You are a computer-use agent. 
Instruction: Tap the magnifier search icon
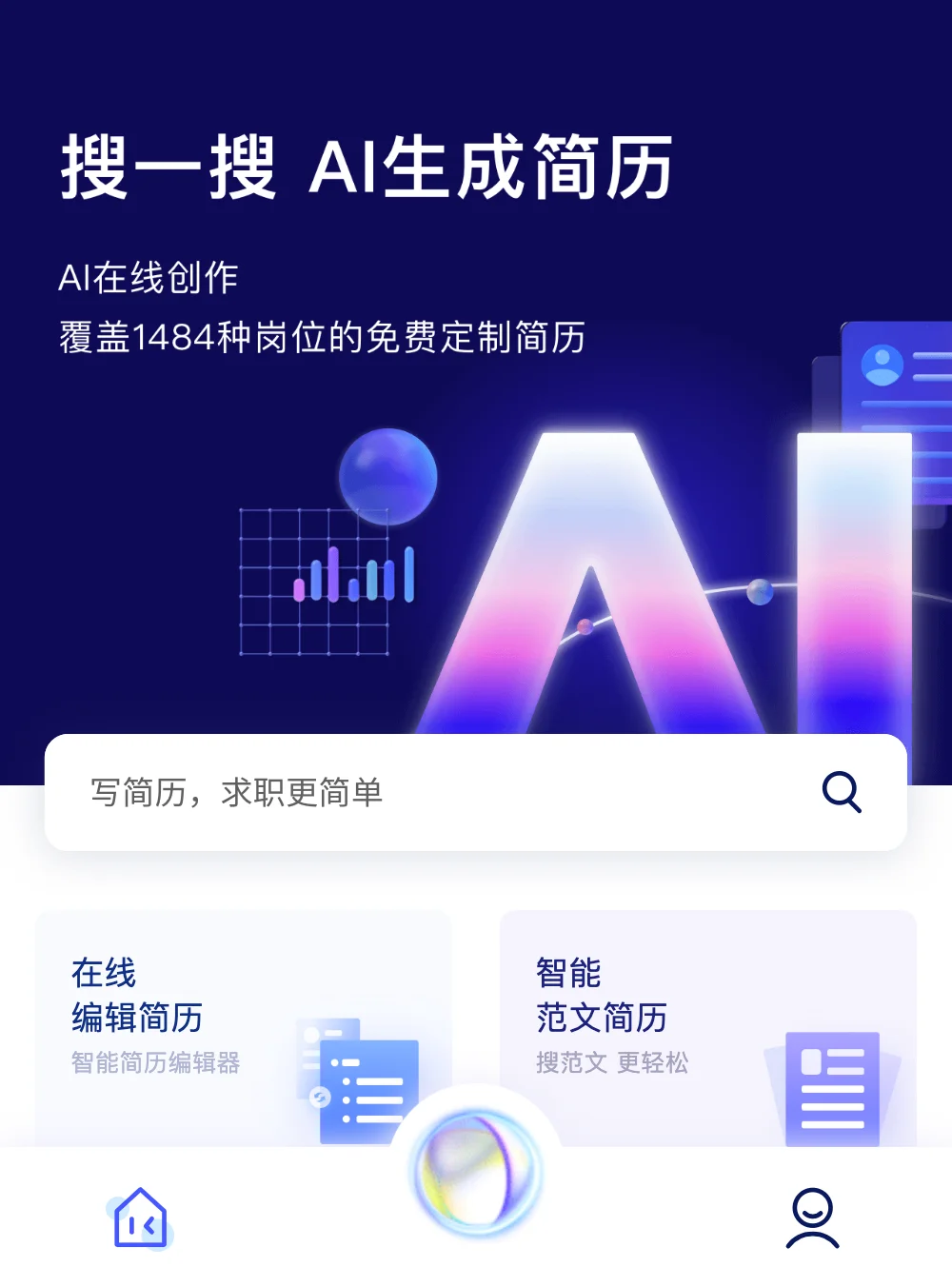[x=842, y=792]
